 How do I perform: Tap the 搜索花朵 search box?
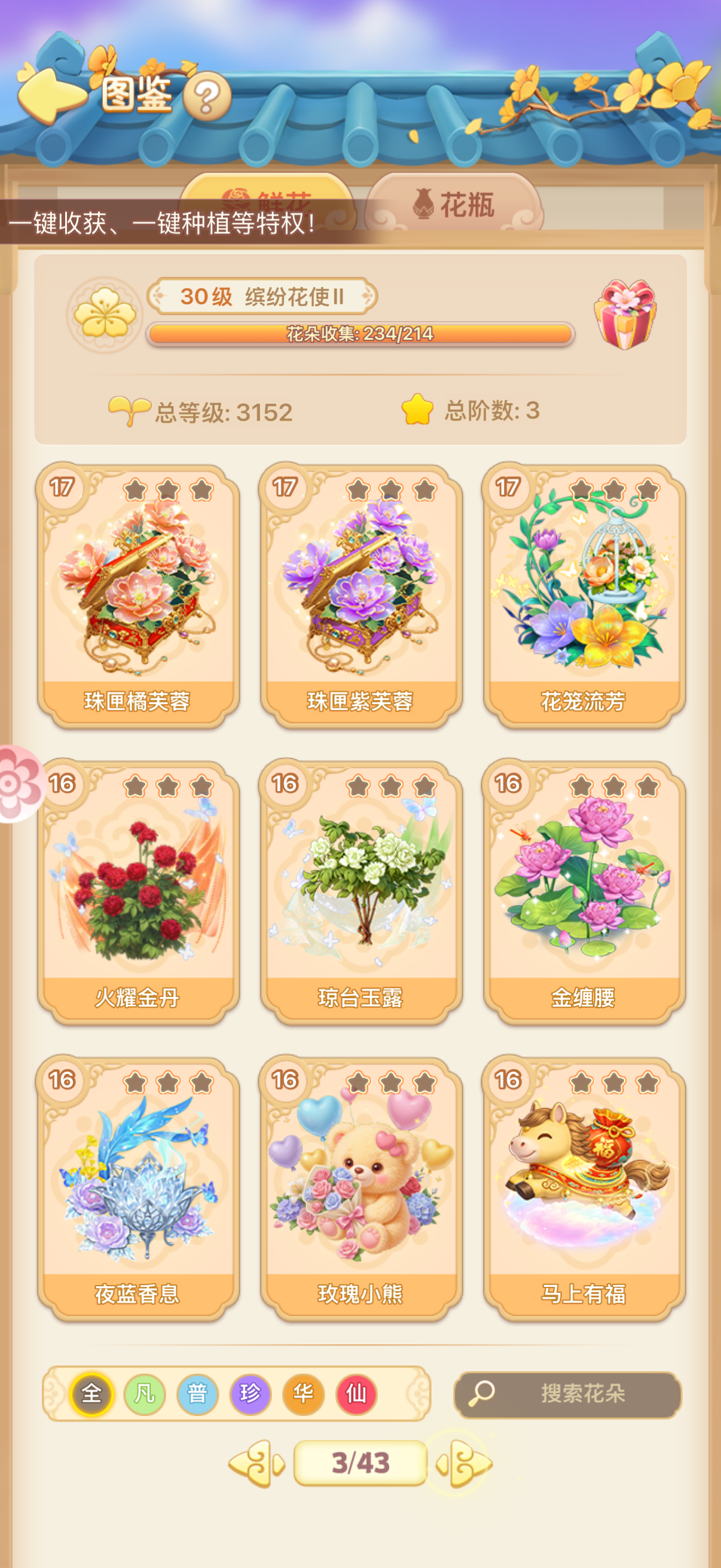(x=568, y=1393)
